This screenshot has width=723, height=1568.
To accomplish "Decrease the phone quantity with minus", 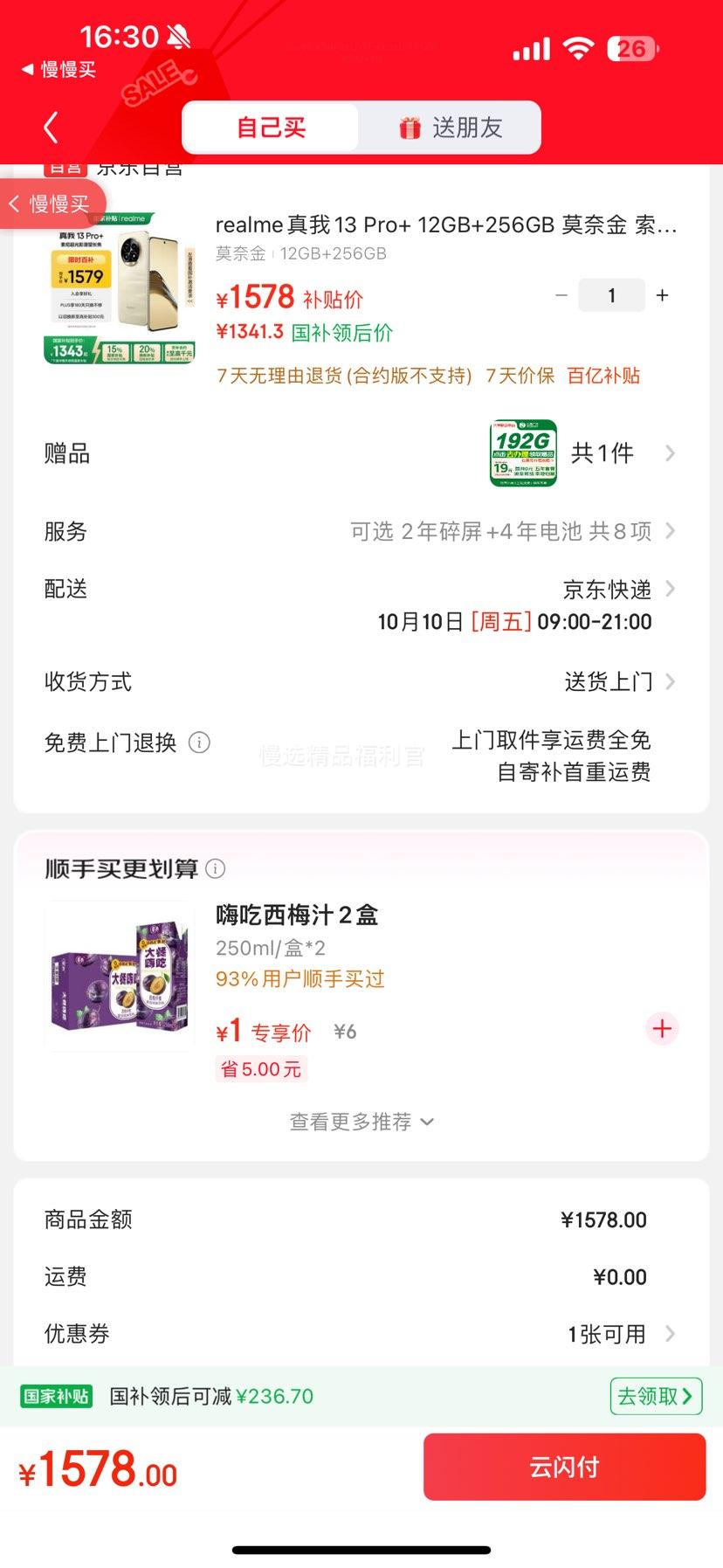I will 561,295.
